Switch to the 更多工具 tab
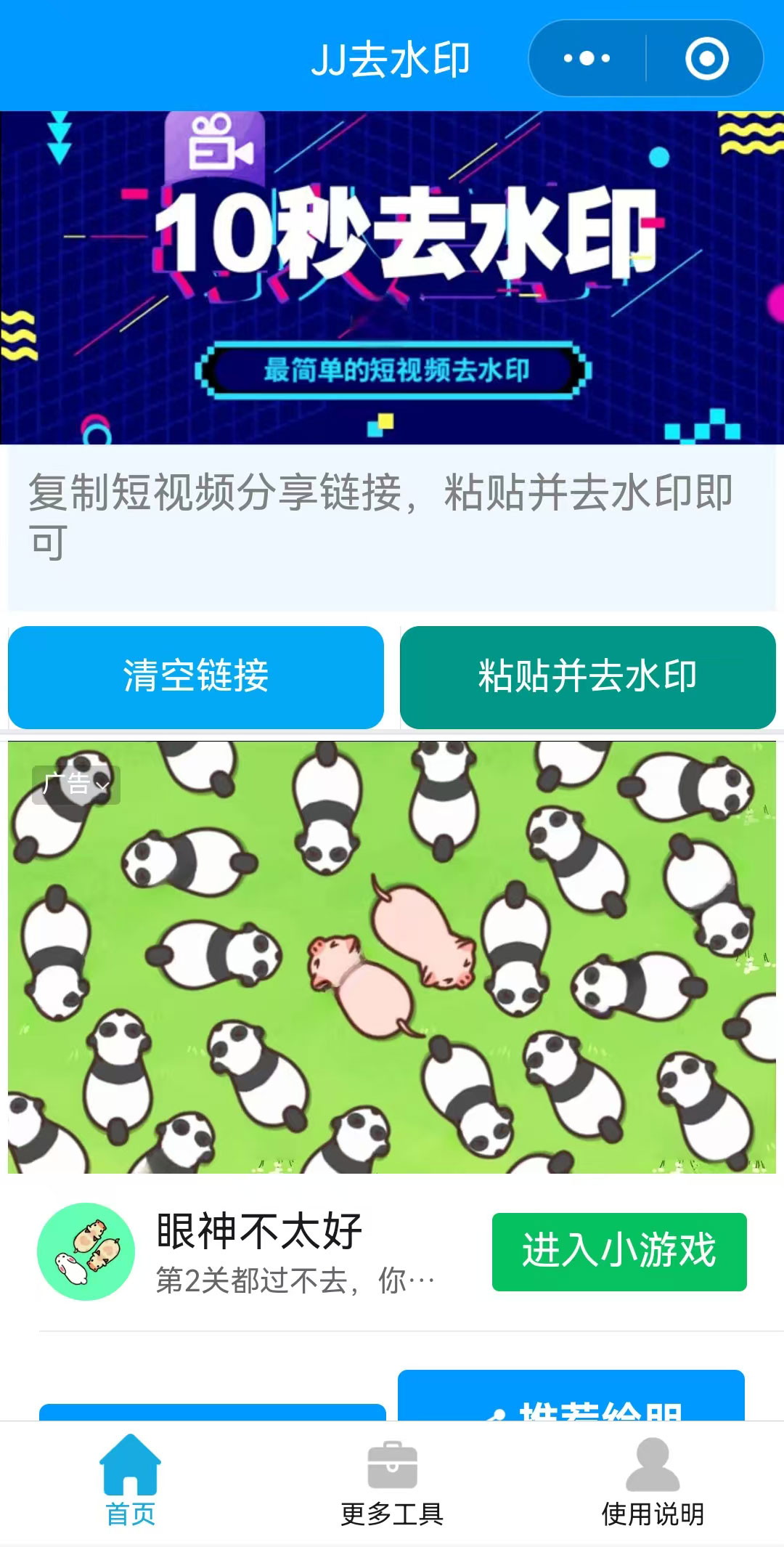 tap(392, 1482)
